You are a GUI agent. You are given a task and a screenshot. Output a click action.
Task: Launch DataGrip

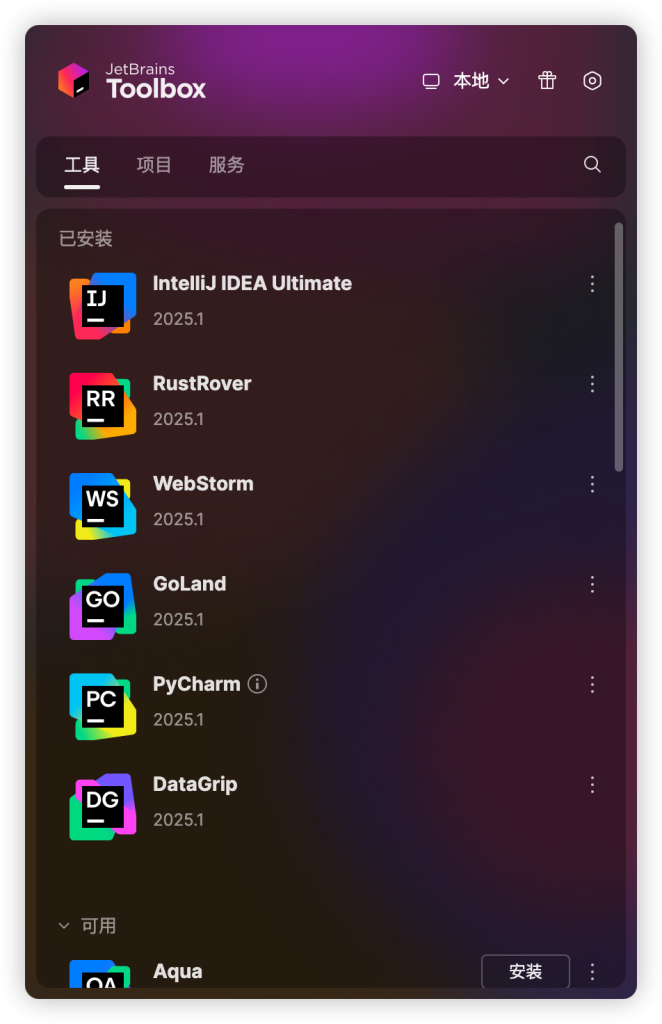[195, 784]
